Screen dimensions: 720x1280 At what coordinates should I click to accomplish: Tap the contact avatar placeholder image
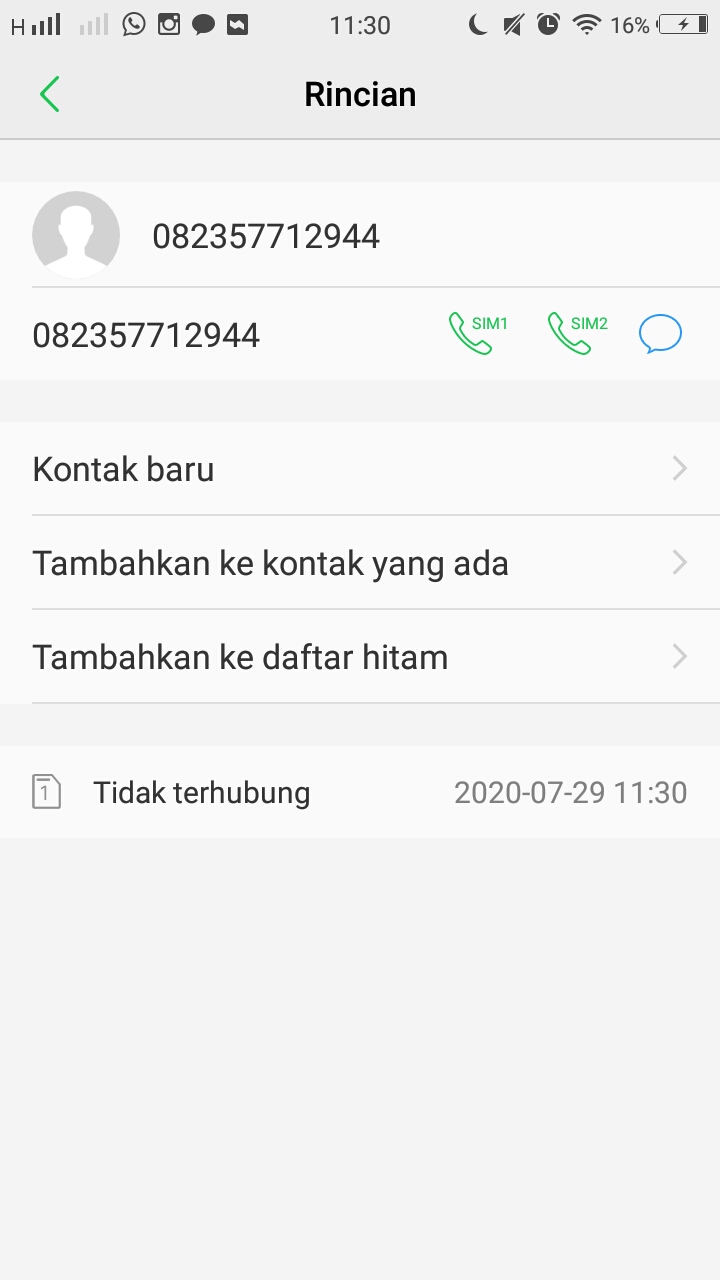76,234
